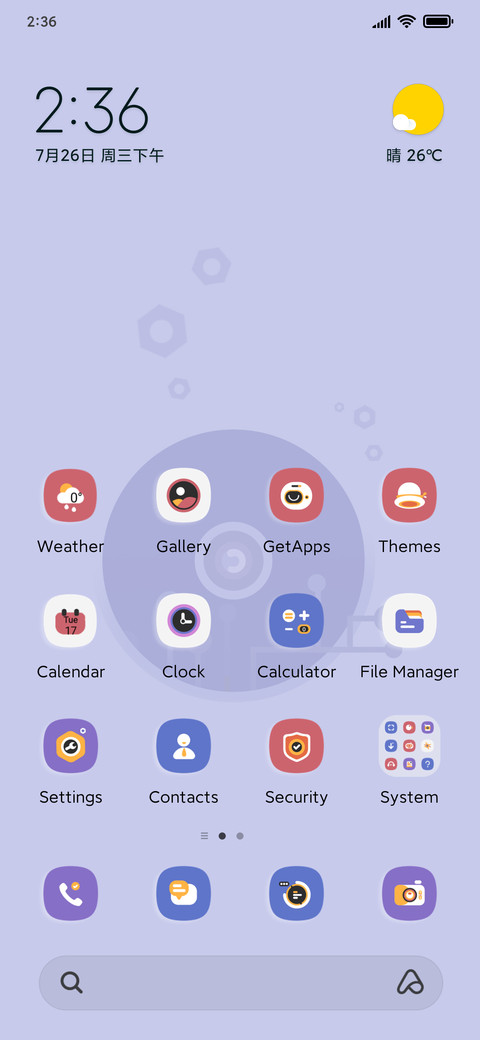Open the weather widget showing 26℃

tap(415, 124)
